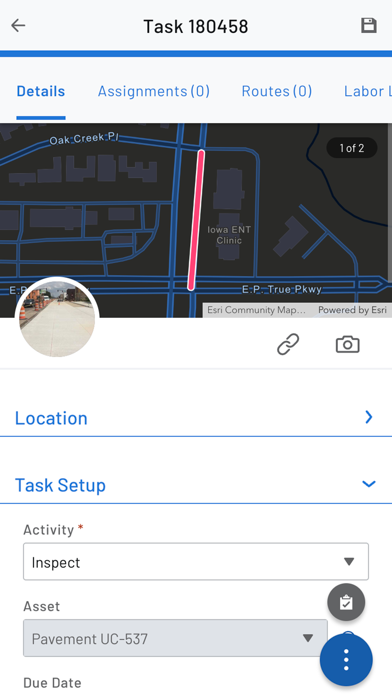Collapse the Task Setup section
Screen dimensions: 392x696
[196, 485]
